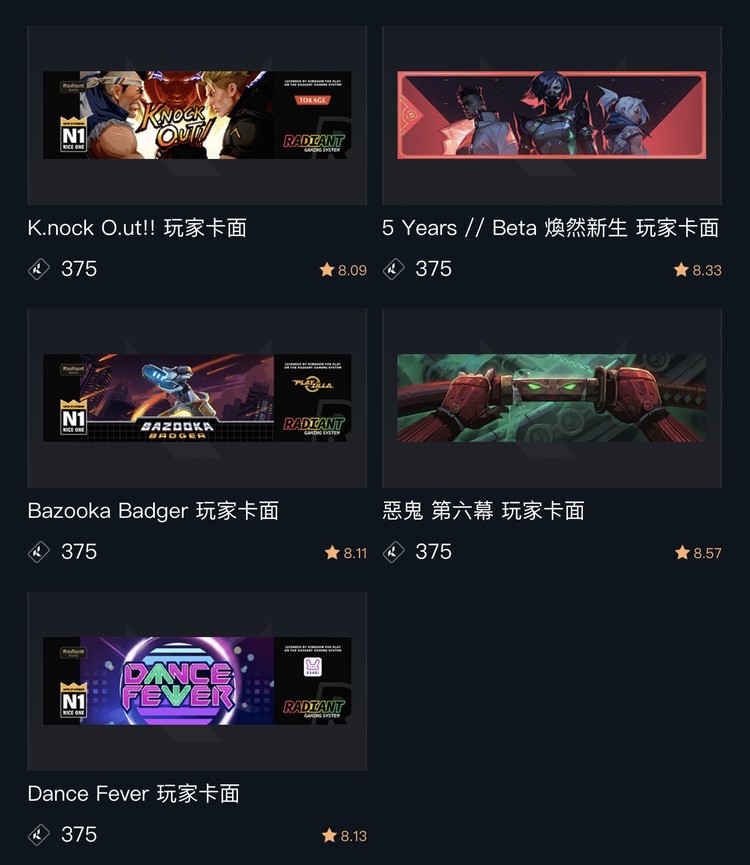This screenshot has height=865, width=750.
Task: Click the star rating icon showing 8.11
Action: click(331, 552)
